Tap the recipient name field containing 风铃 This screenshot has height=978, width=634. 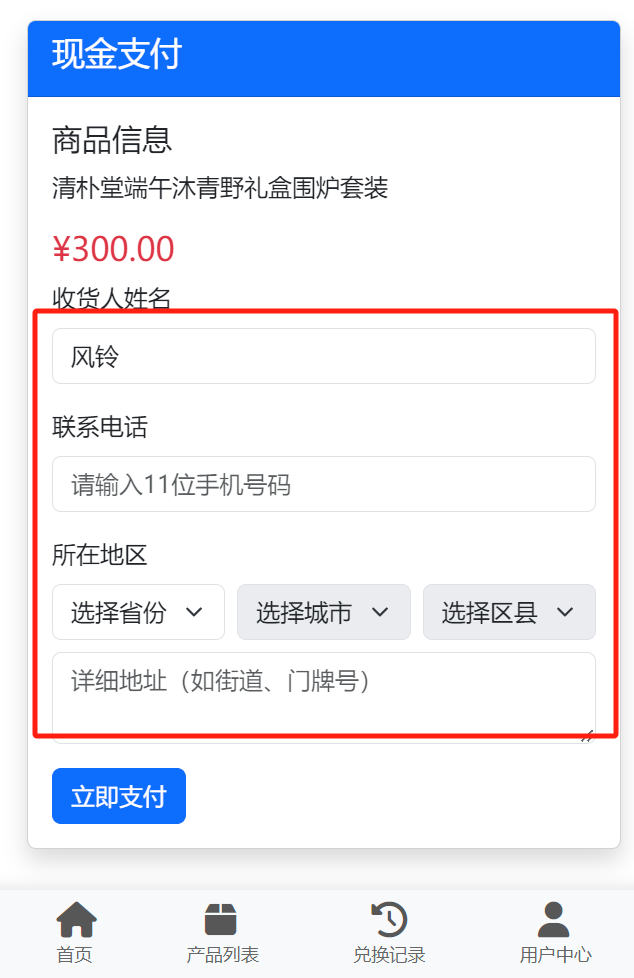tap(323, 356)
